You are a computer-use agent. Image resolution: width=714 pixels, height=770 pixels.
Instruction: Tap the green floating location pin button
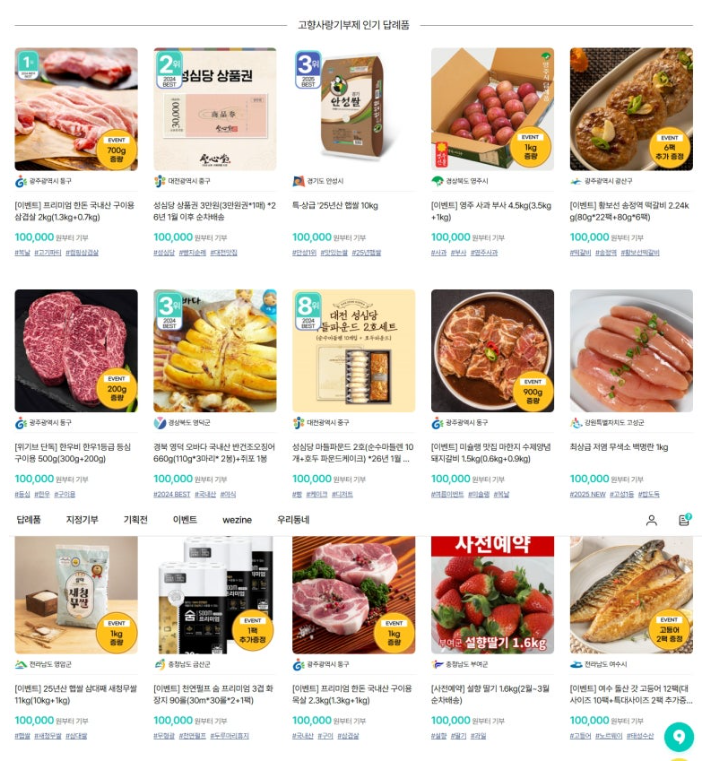(679, 738)
